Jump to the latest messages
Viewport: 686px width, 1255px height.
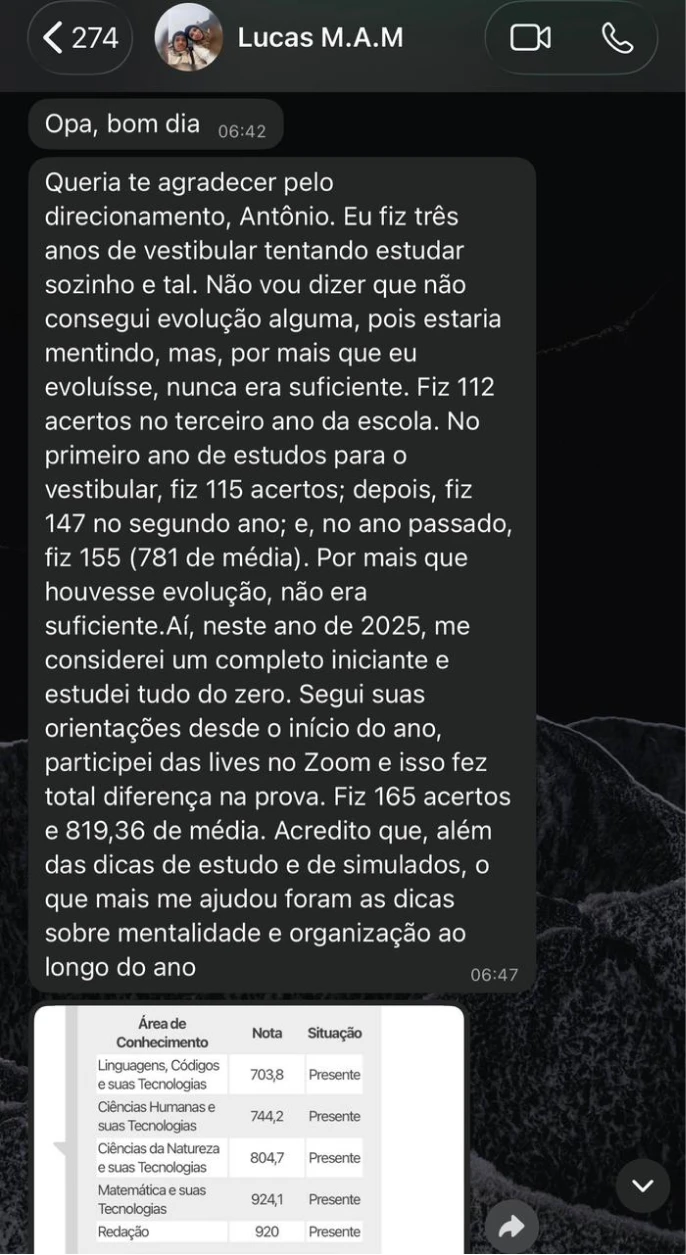tap(642, 1186)
